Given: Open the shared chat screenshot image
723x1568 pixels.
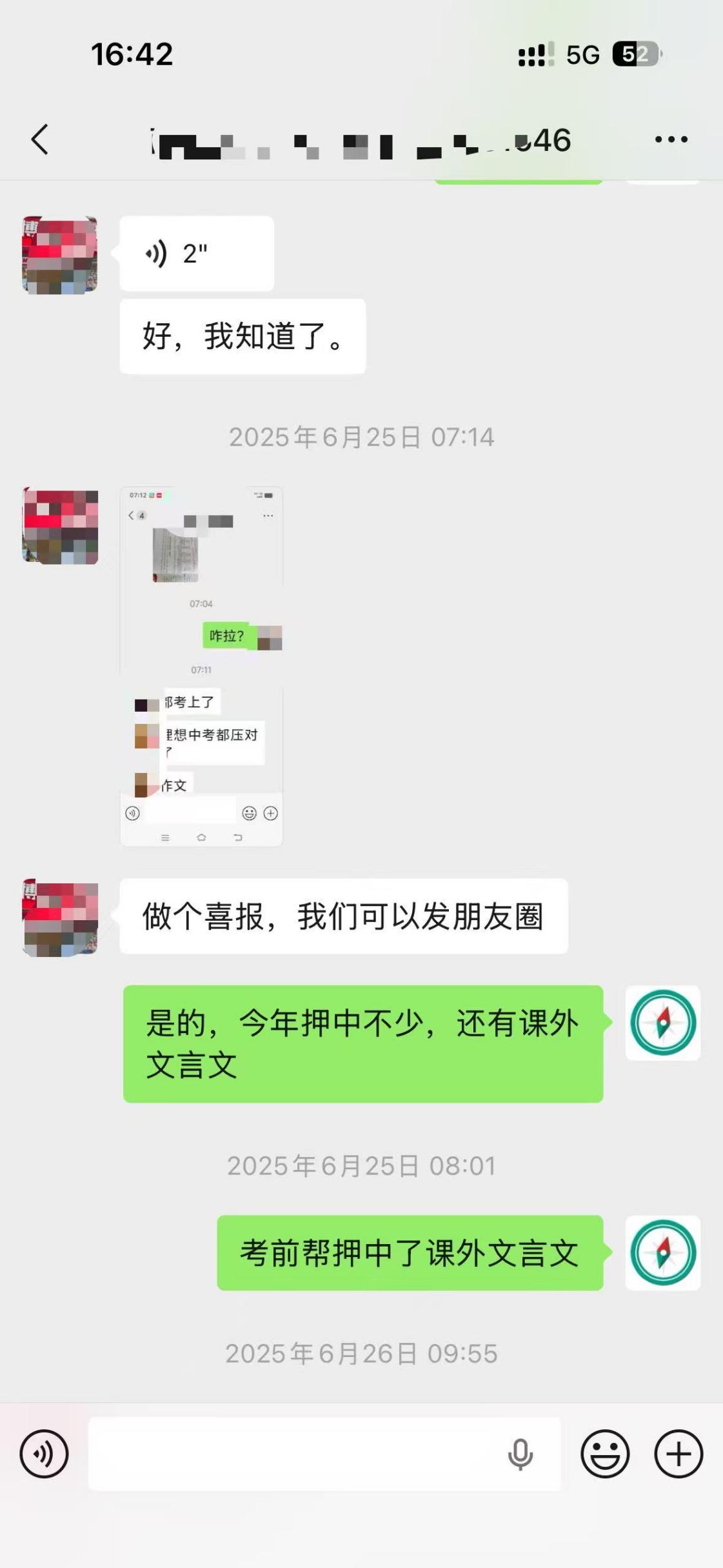Looking at the screenshot, I should 201,666.
